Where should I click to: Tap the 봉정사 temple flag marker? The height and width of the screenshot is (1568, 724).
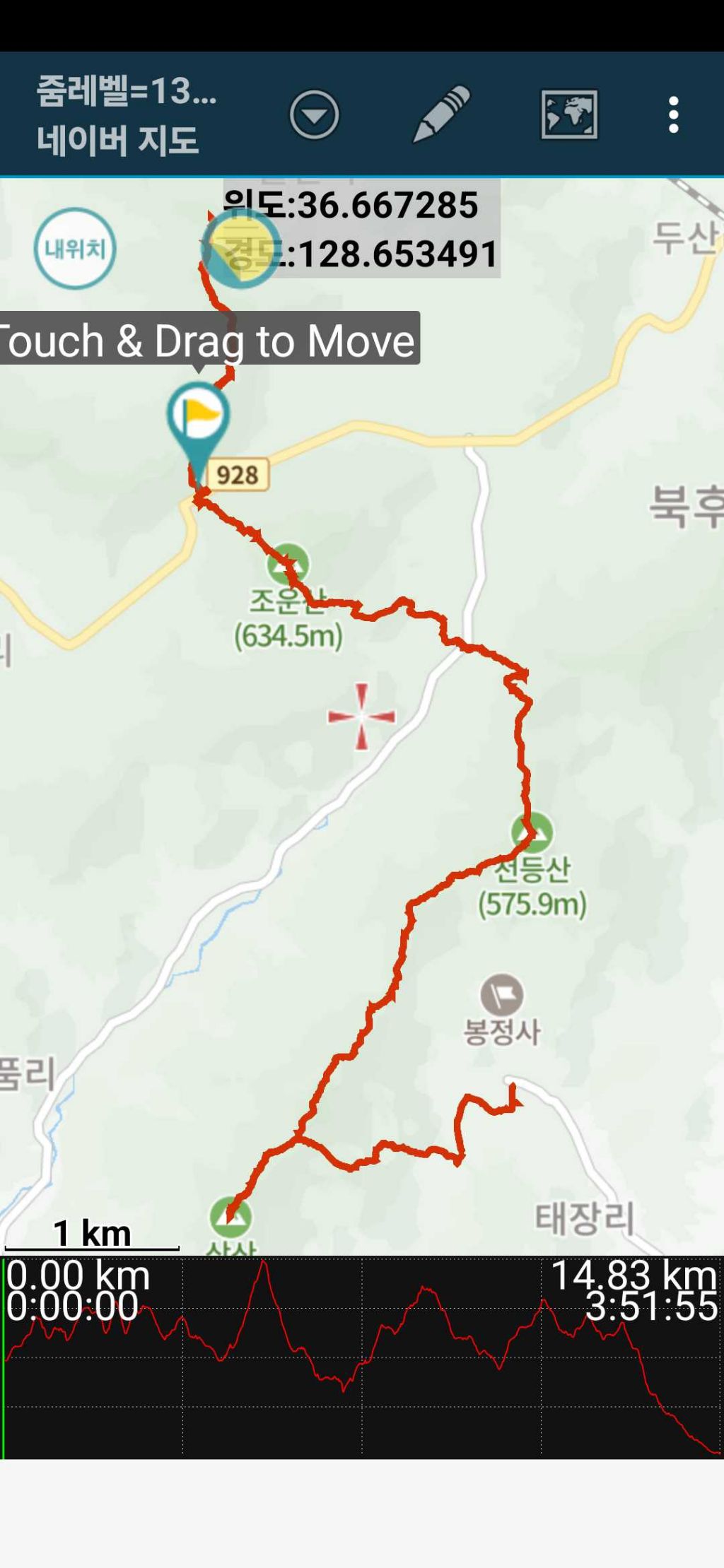pos(502,996)
